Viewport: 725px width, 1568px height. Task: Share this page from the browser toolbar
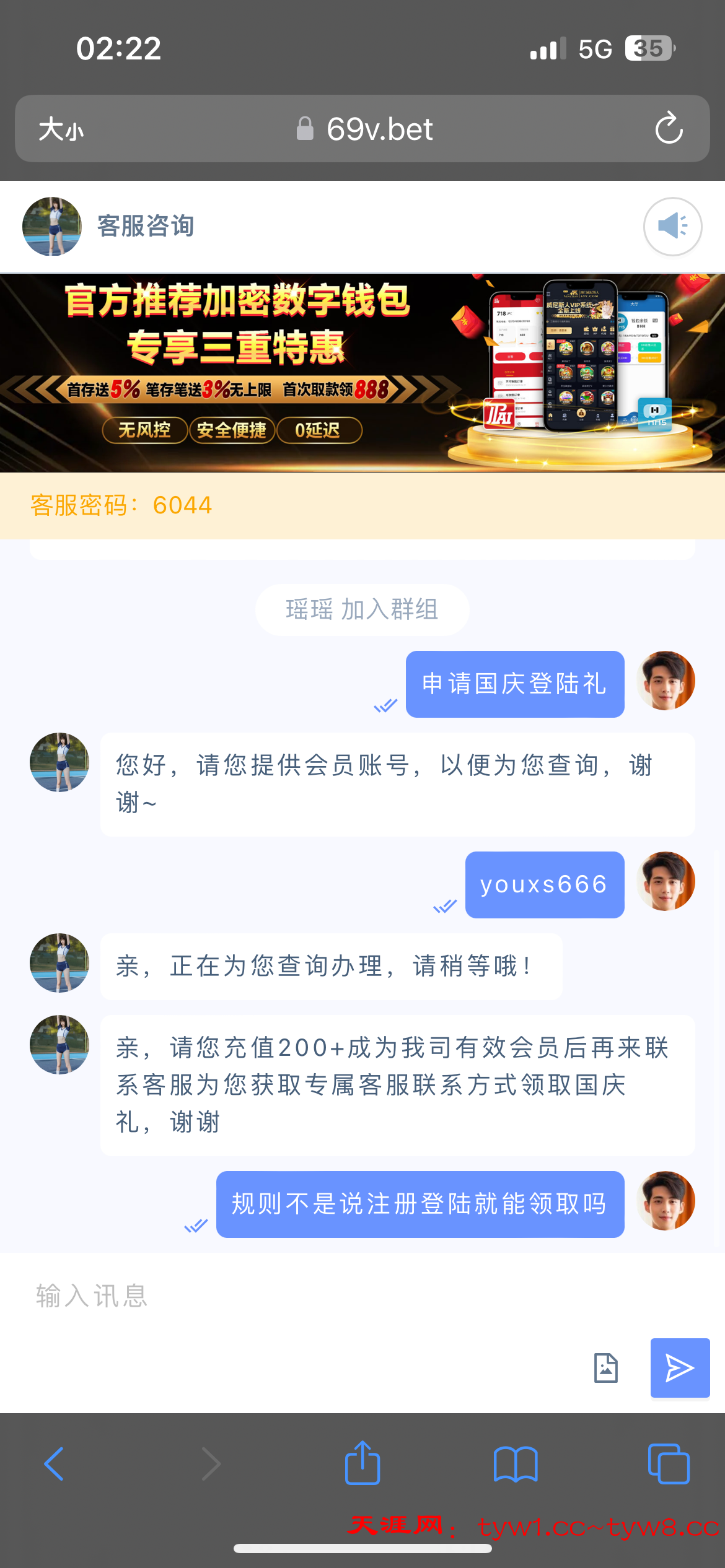pyautogui.click(x=362, y=1463)
